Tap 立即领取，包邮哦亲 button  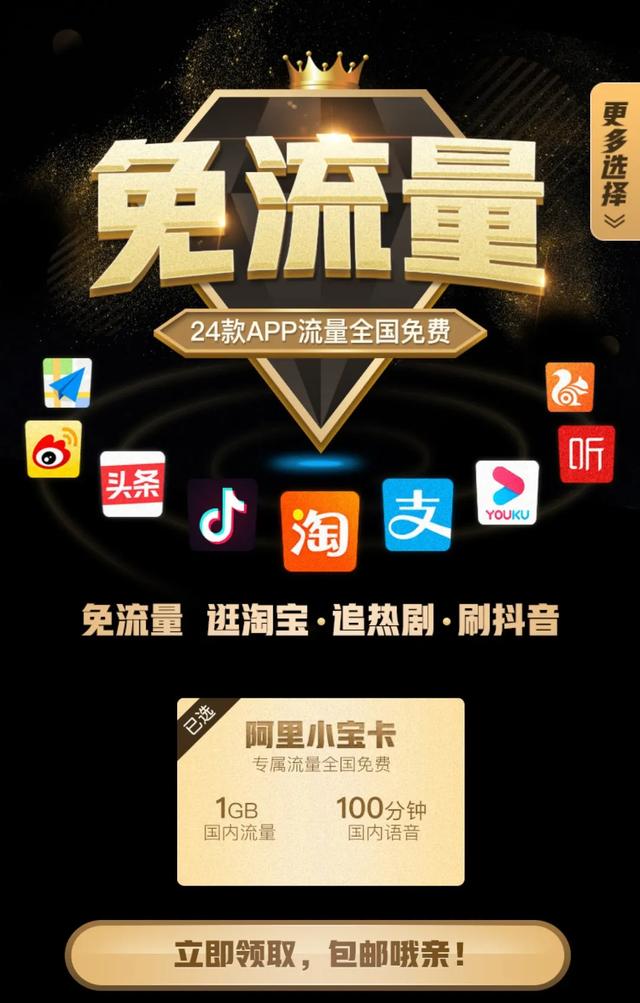(318, 955)
